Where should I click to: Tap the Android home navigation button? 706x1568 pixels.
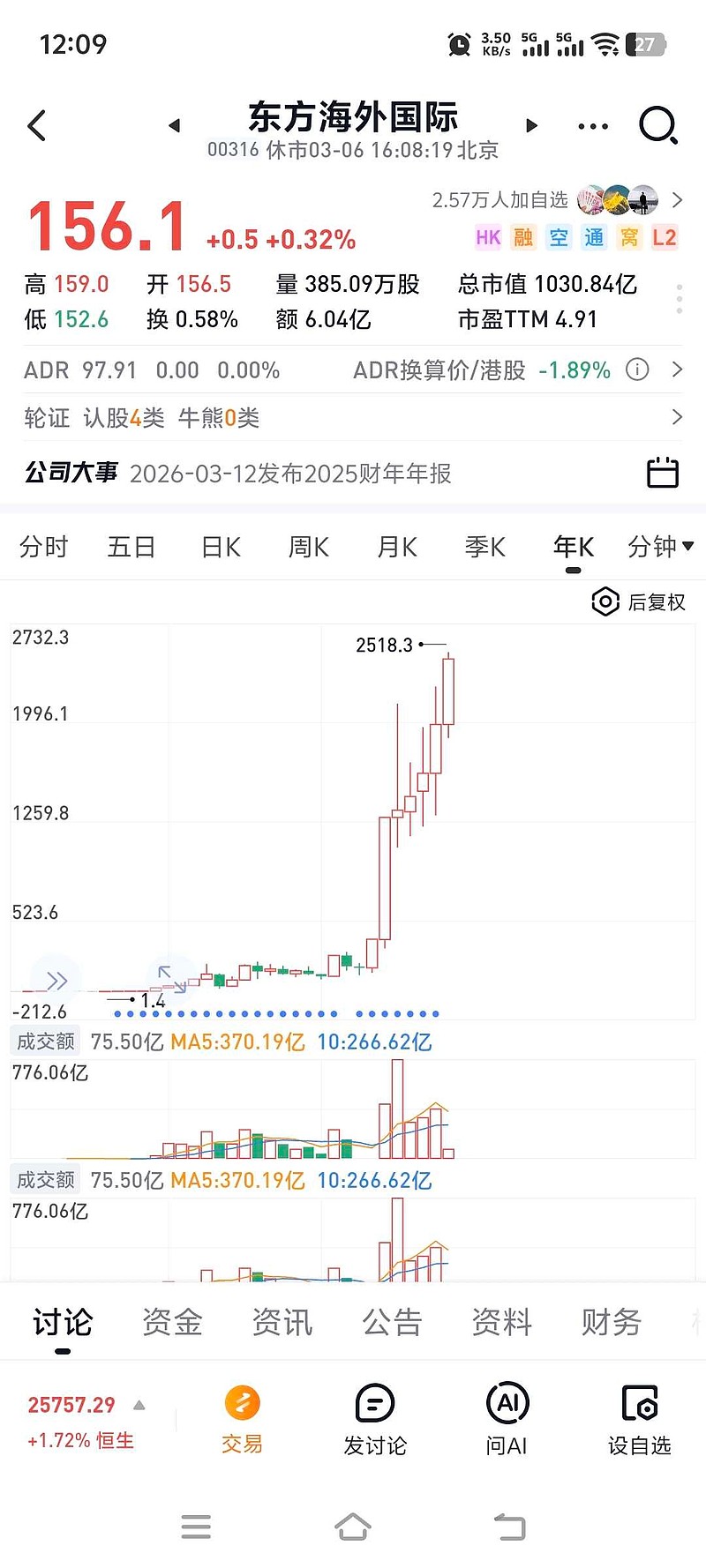[x=353, y=1527]
